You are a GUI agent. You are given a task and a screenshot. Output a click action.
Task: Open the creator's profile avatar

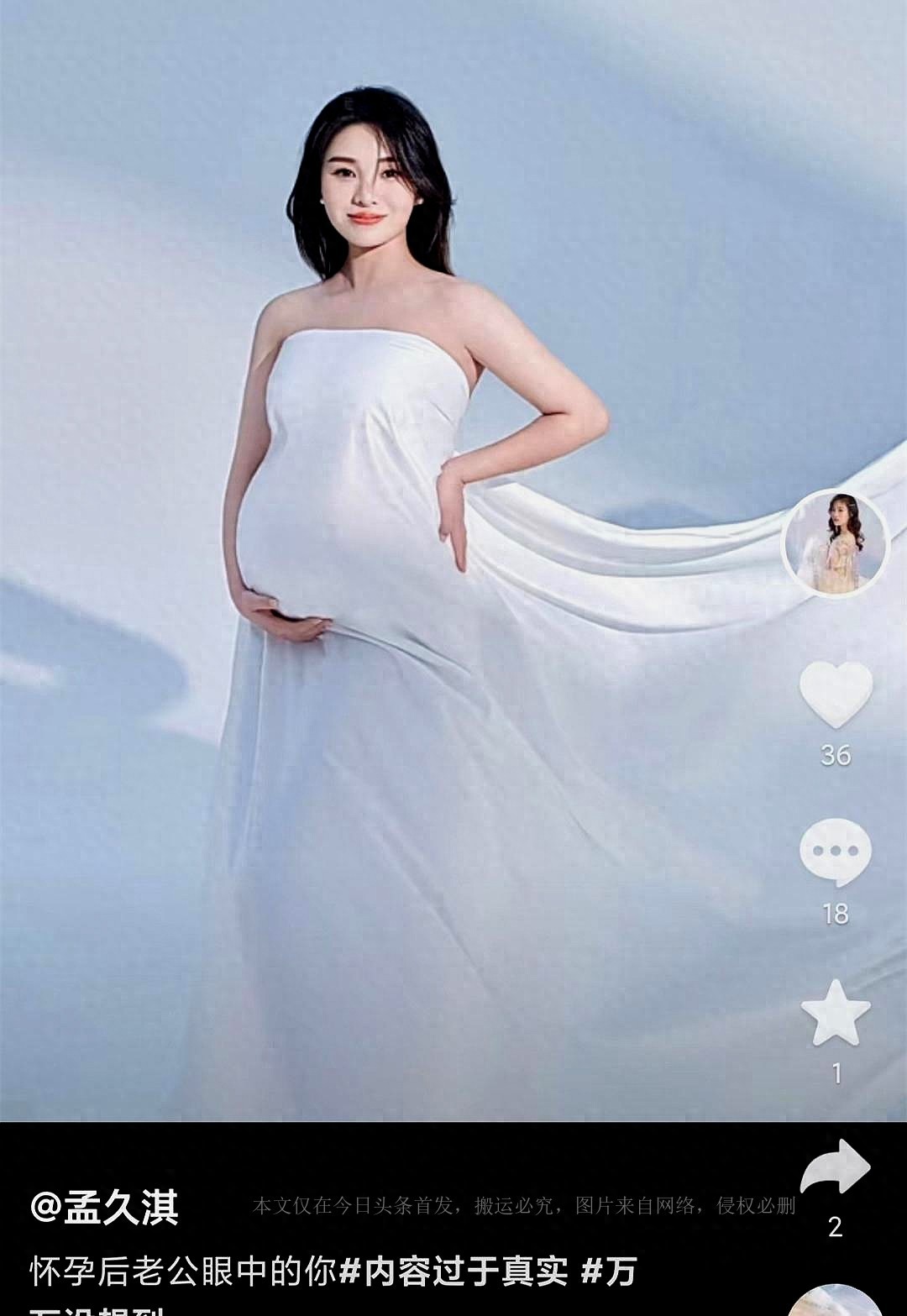[835, 543]
